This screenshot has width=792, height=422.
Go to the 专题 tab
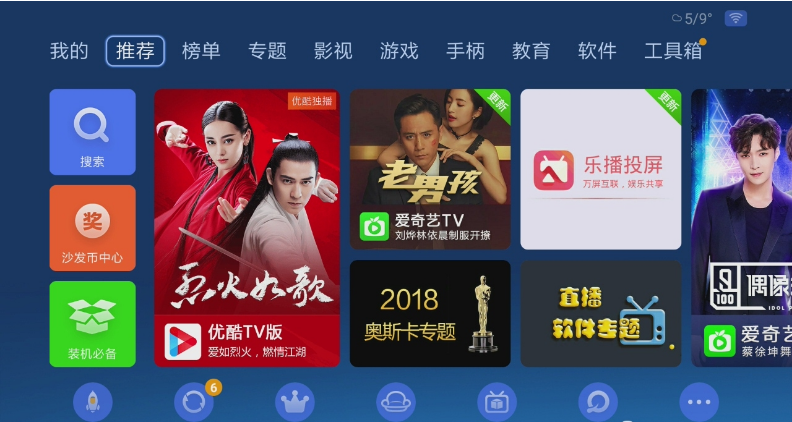coord(267,51)
